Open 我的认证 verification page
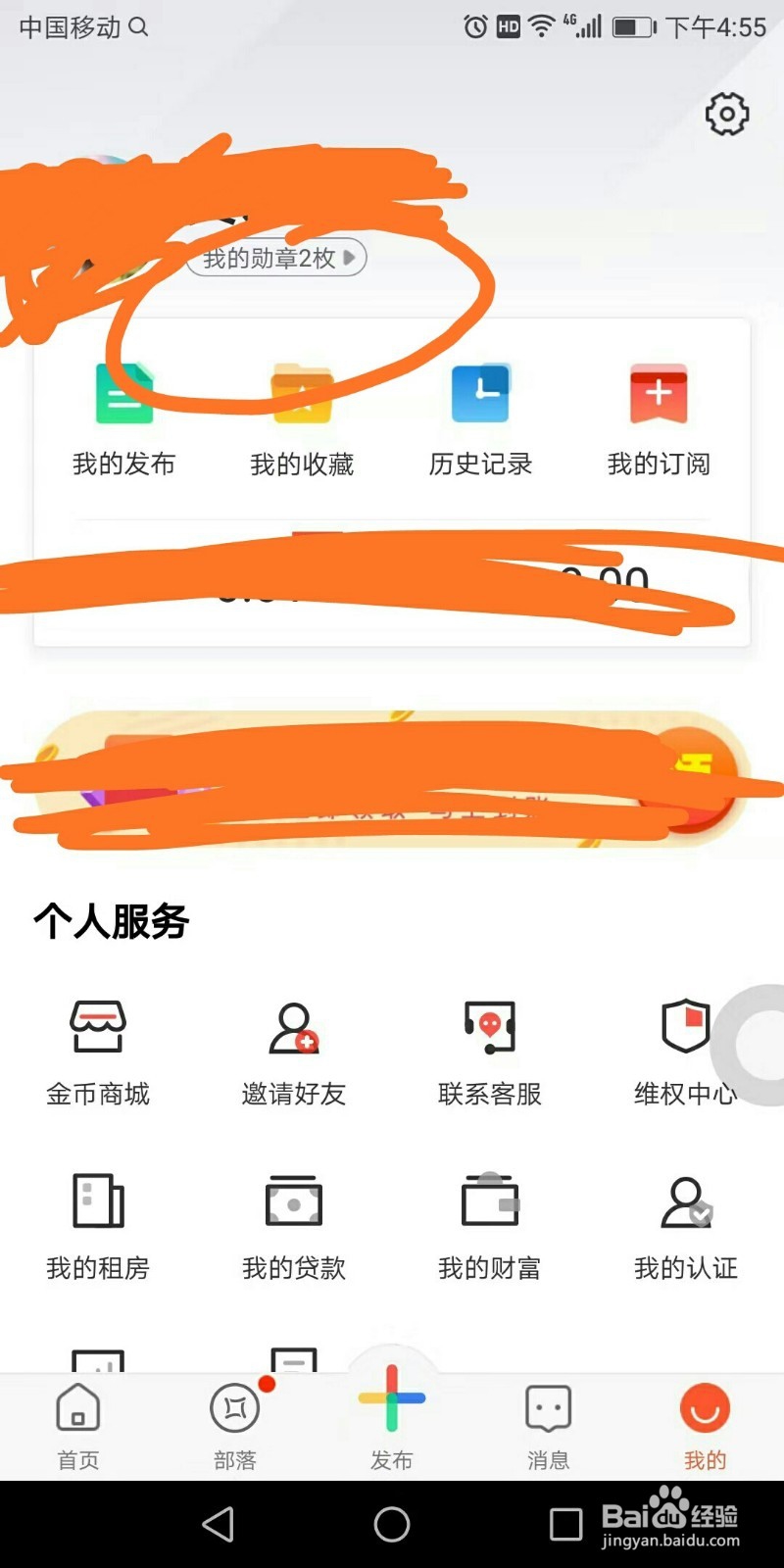The width and height of the screenshot is (784, 1568). [x=685, y=1223]
